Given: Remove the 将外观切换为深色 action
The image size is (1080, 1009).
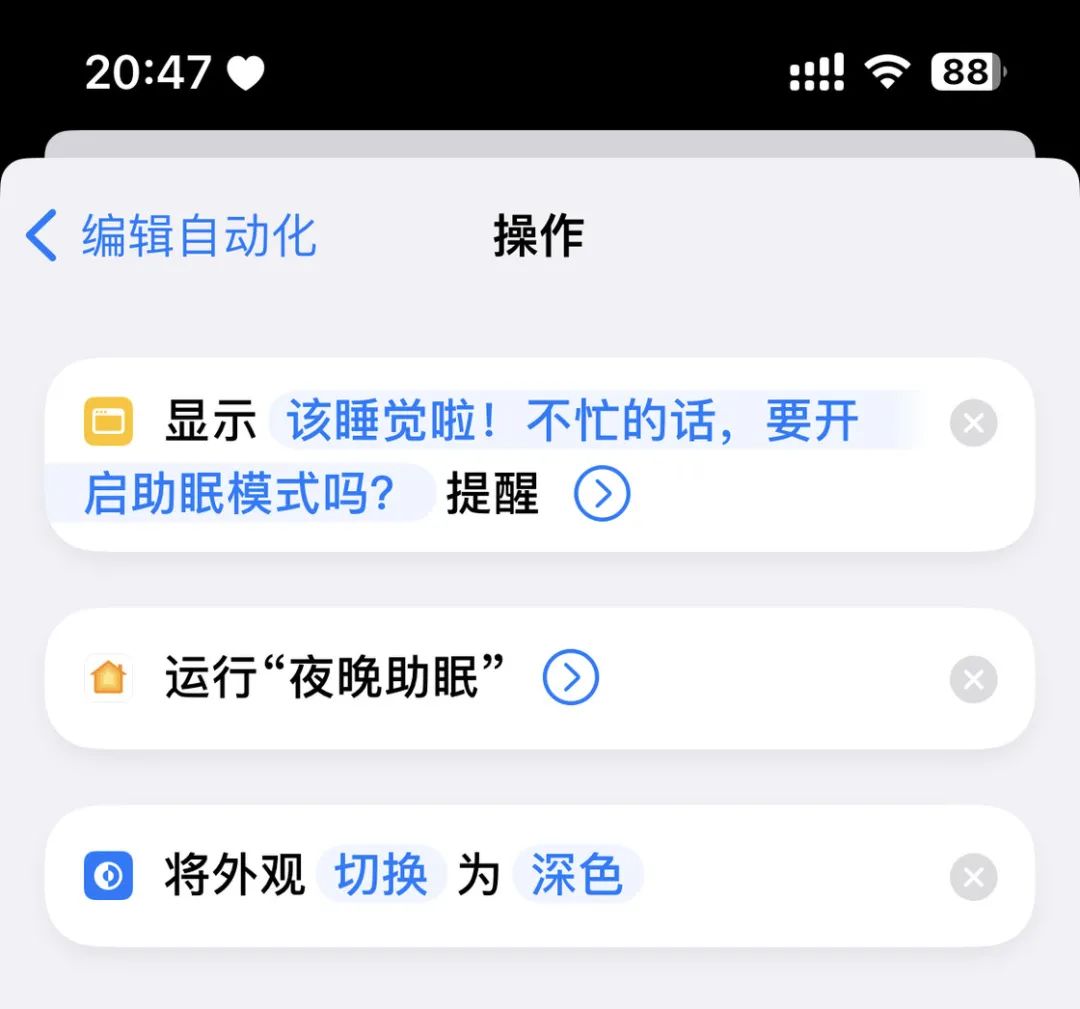Looking at the screenshot, I should click(x=973, y=878).
